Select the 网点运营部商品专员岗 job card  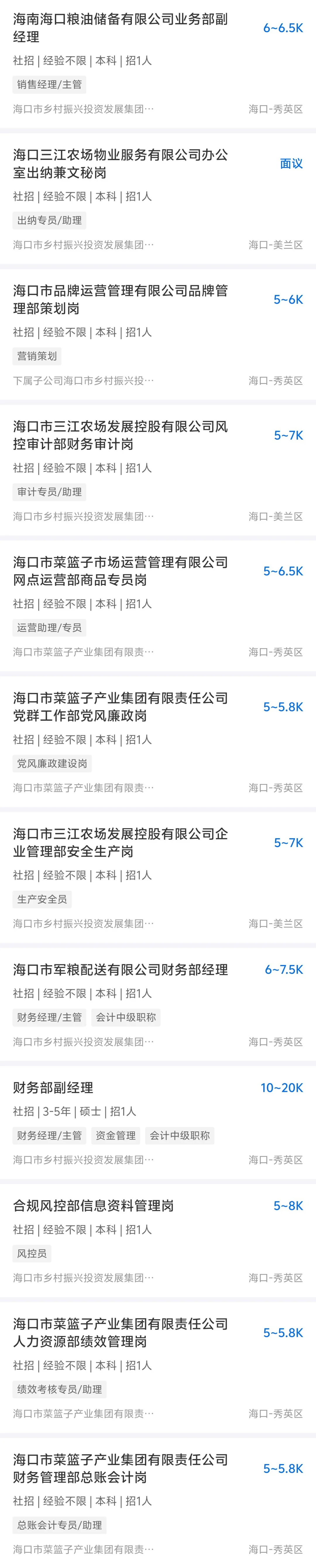point(158,606)
